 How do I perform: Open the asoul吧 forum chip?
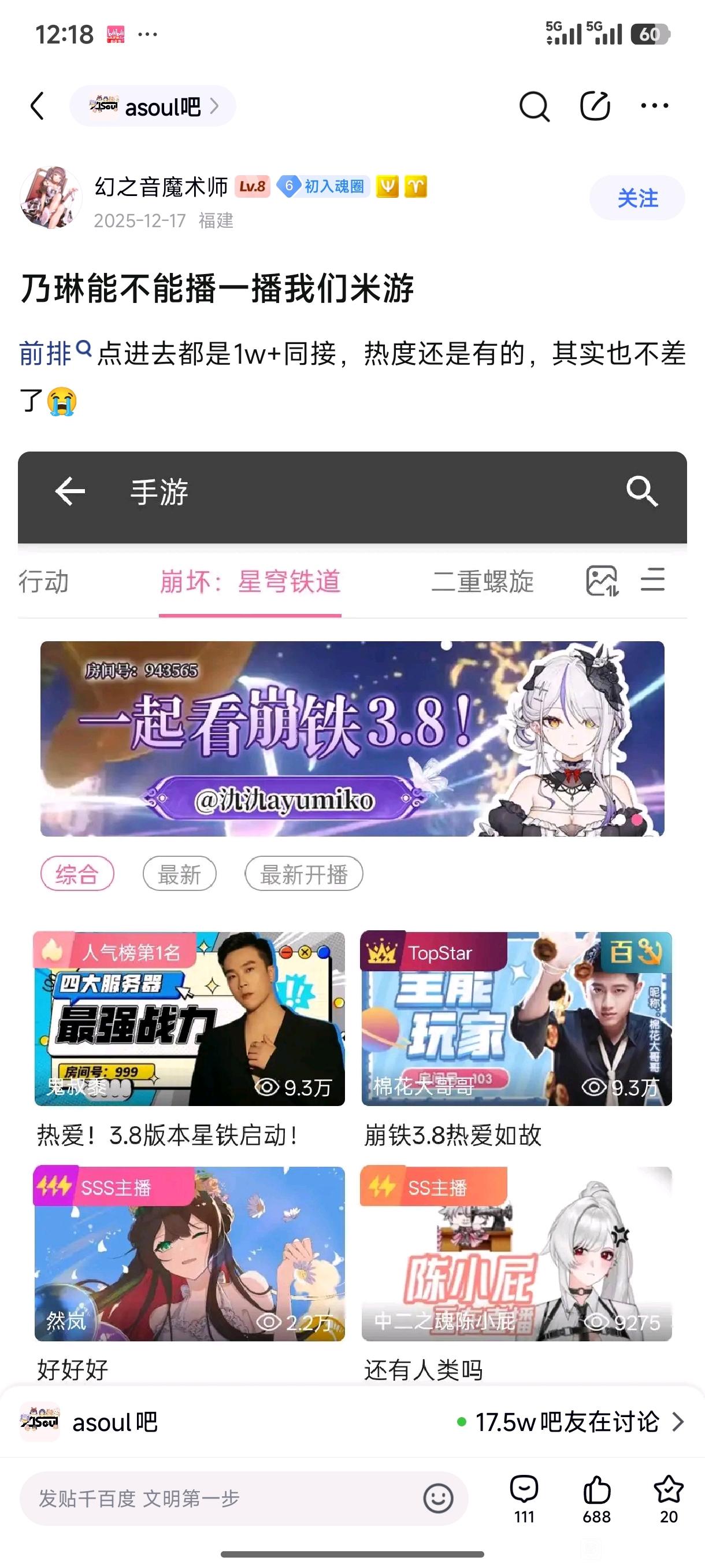[x=153, y=106]
